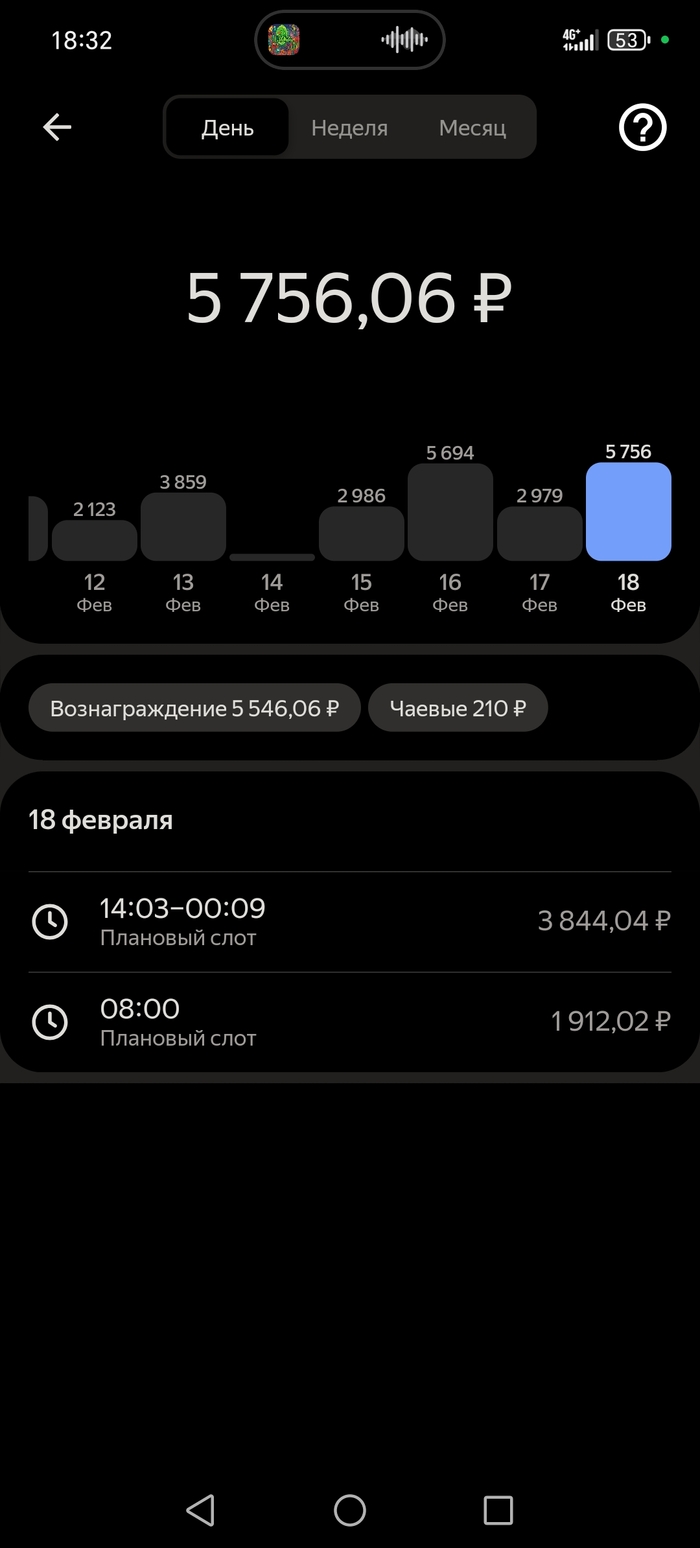The height and width of the screenshot is (1548, 700).
Task: Tap the Чаевые 210 ₽ chip
Action: click(x=458, y=708)
